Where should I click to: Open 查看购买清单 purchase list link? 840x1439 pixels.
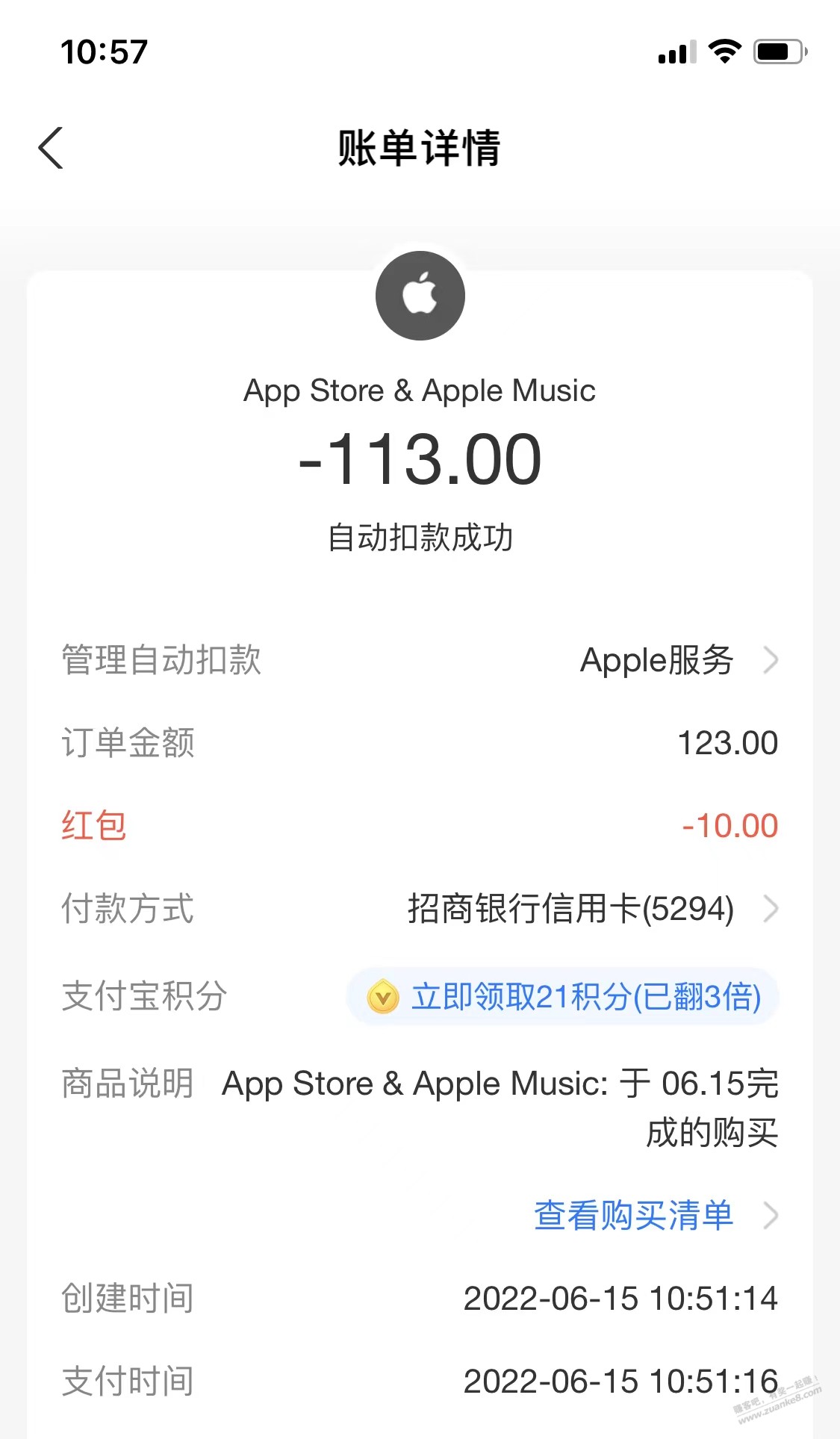633,1215
